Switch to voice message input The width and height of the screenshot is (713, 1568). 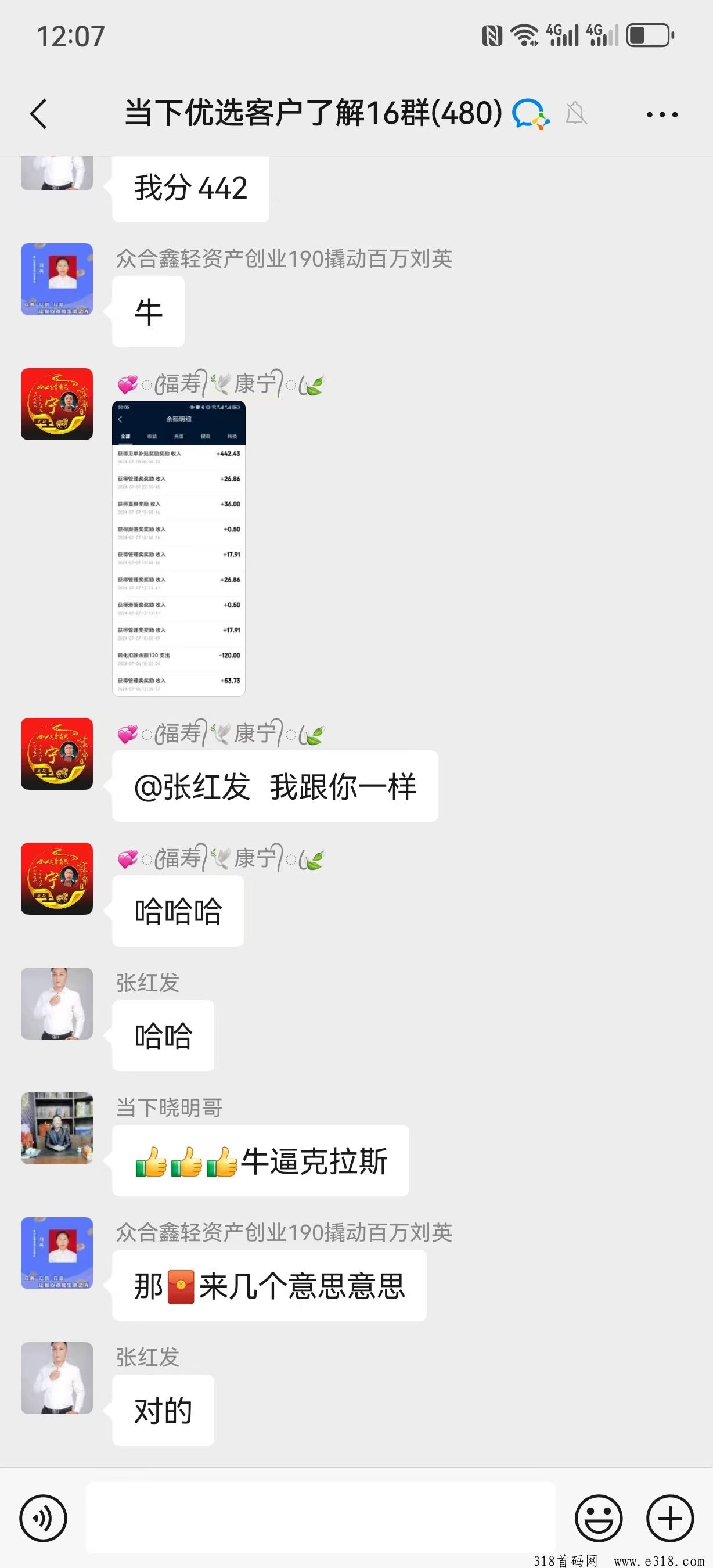click(x=43, y=1518)
